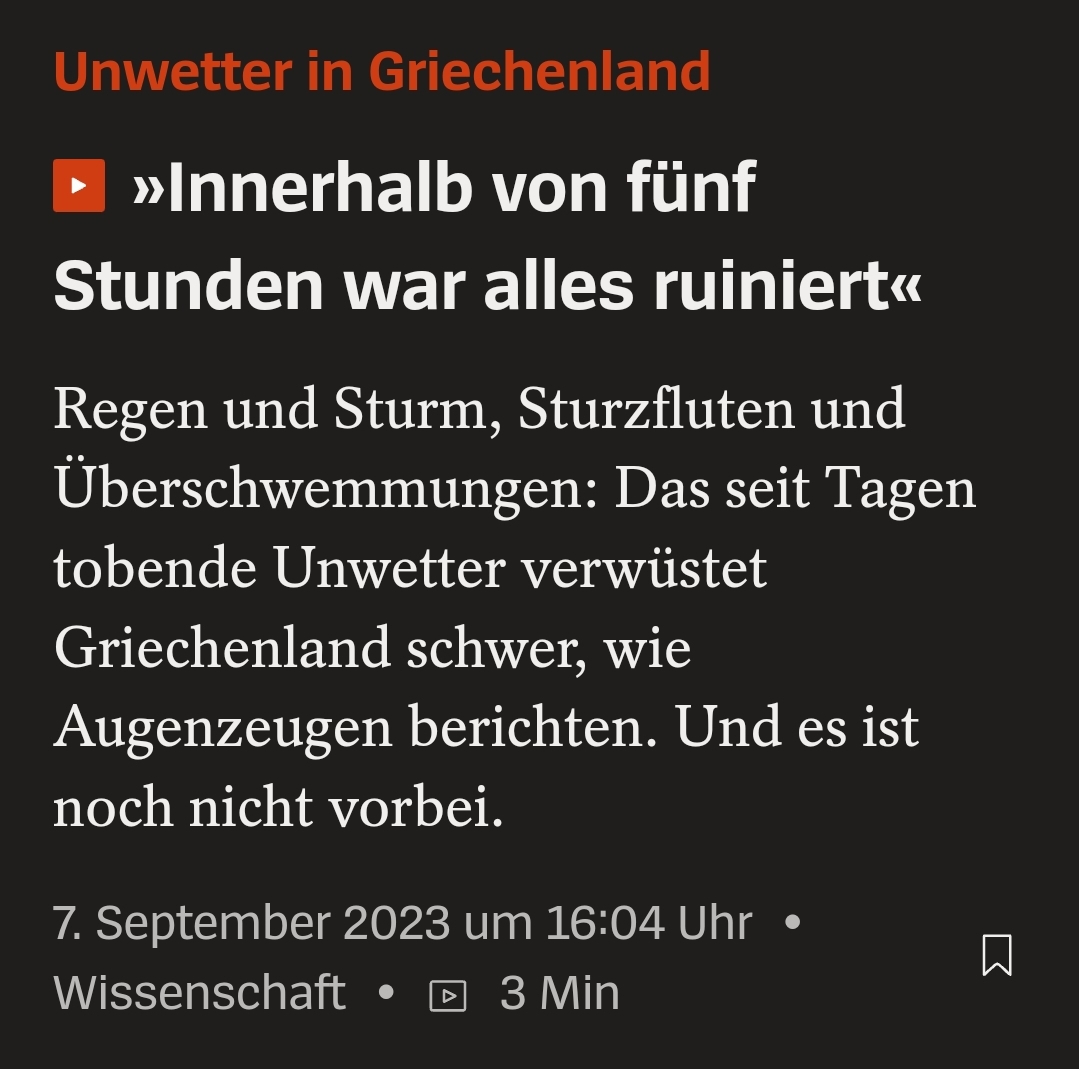Open the article »Innerhalb von fünf Stunden war alles ruiniert«
The width and height of the screenshot is (1079, 1069).
tap(487, 238)
